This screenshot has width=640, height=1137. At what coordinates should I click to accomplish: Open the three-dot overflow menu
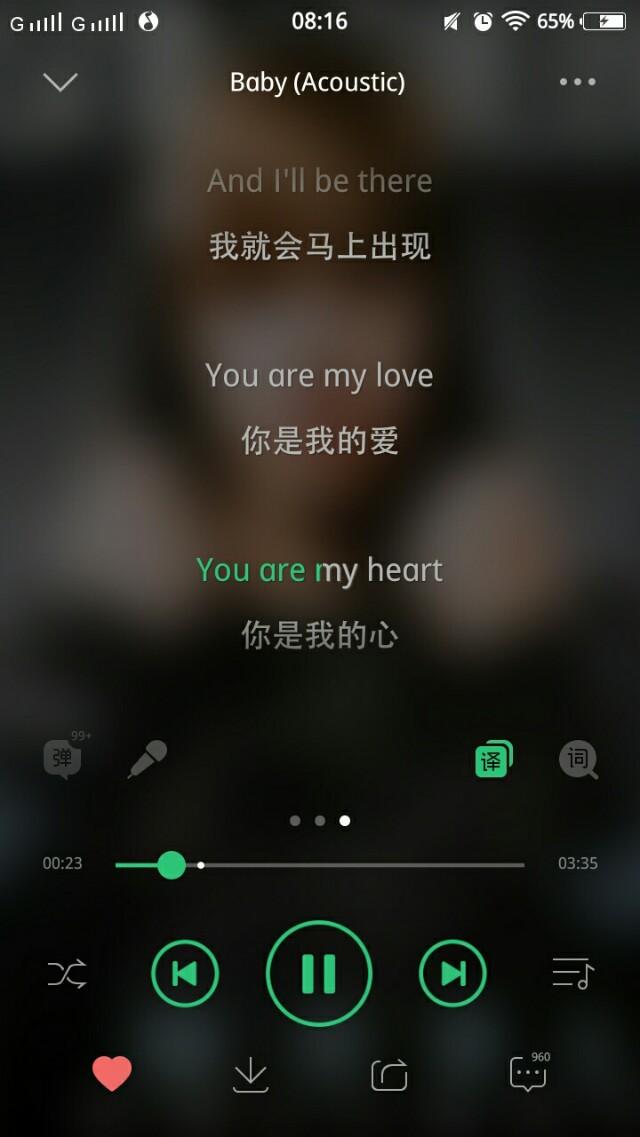577,82
